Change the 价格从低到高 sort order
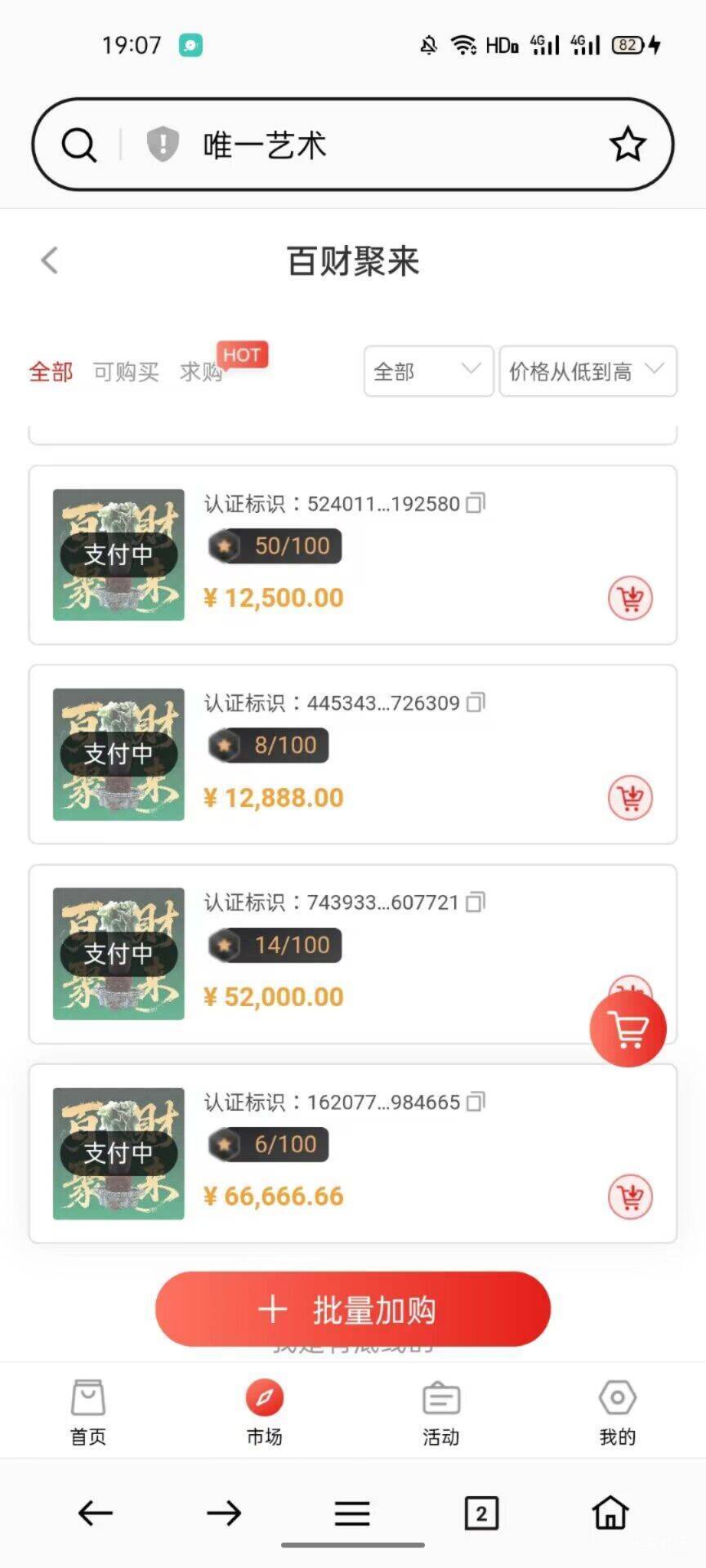Screen dimensions: 706x1568 tap(588, 372)
